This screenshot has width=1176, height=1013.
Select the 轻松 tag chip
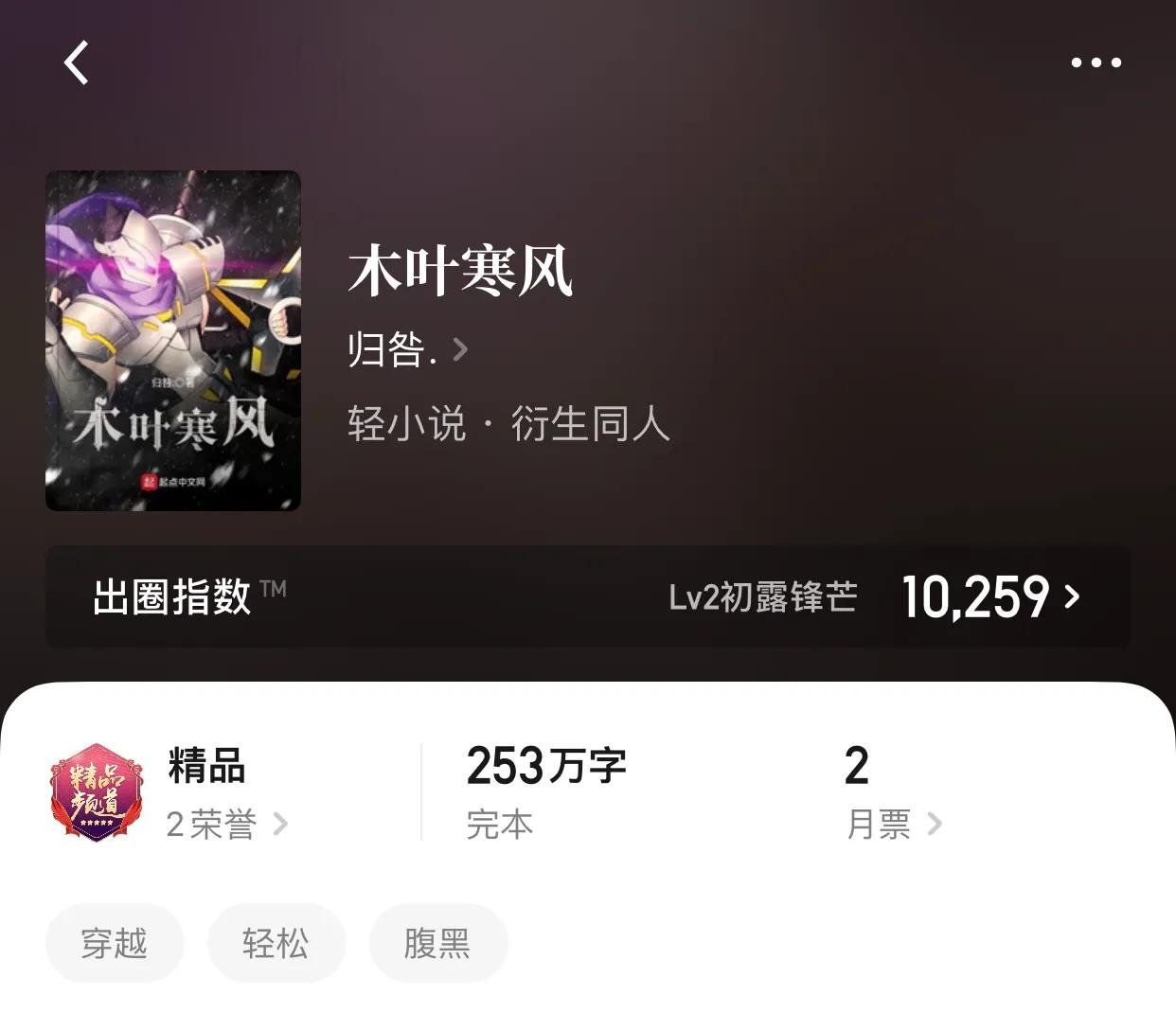coord(276,943)
